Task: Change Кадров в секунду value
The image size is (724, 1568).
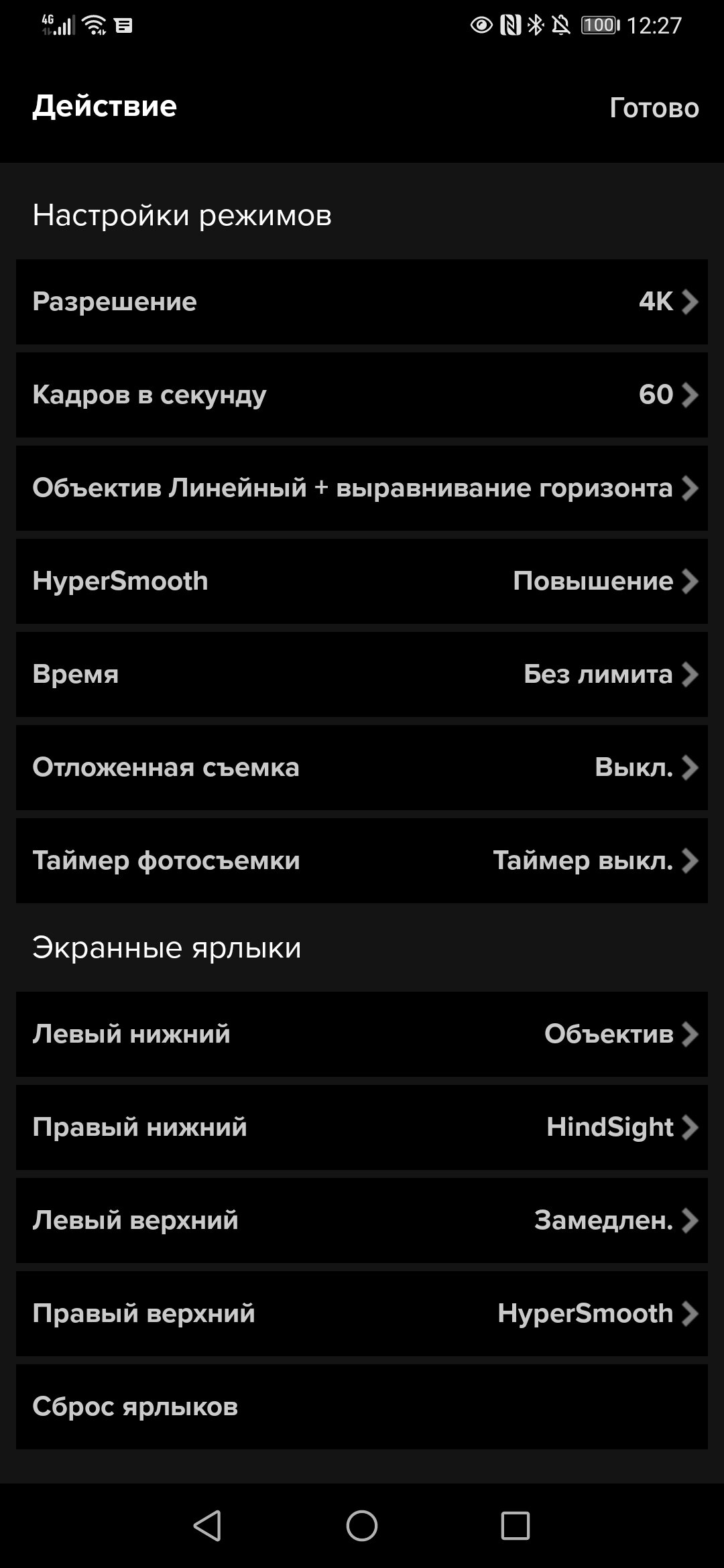Action: click(x=362, y=395)
